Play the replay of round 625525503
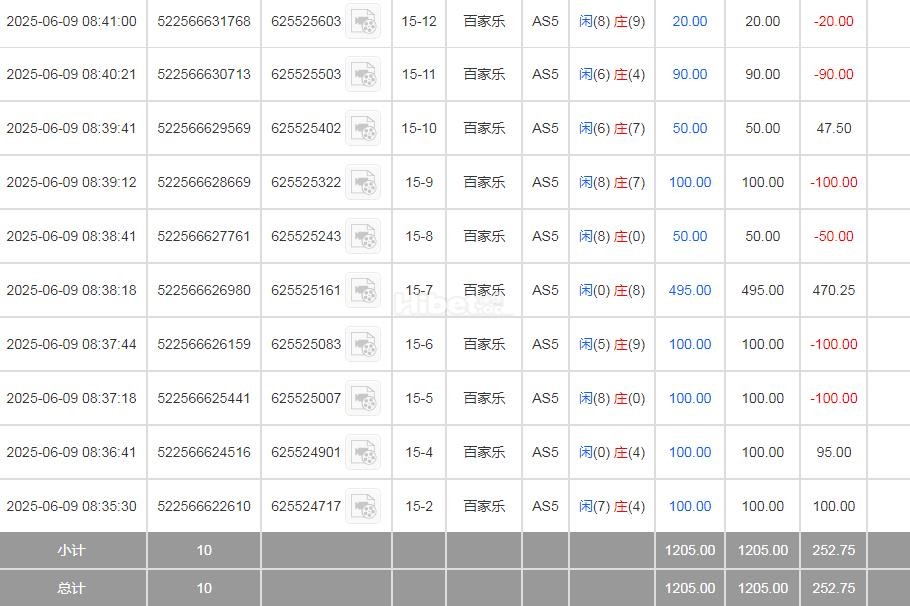The width and height of the screenshot is (910, 606). tap(363, 75)
